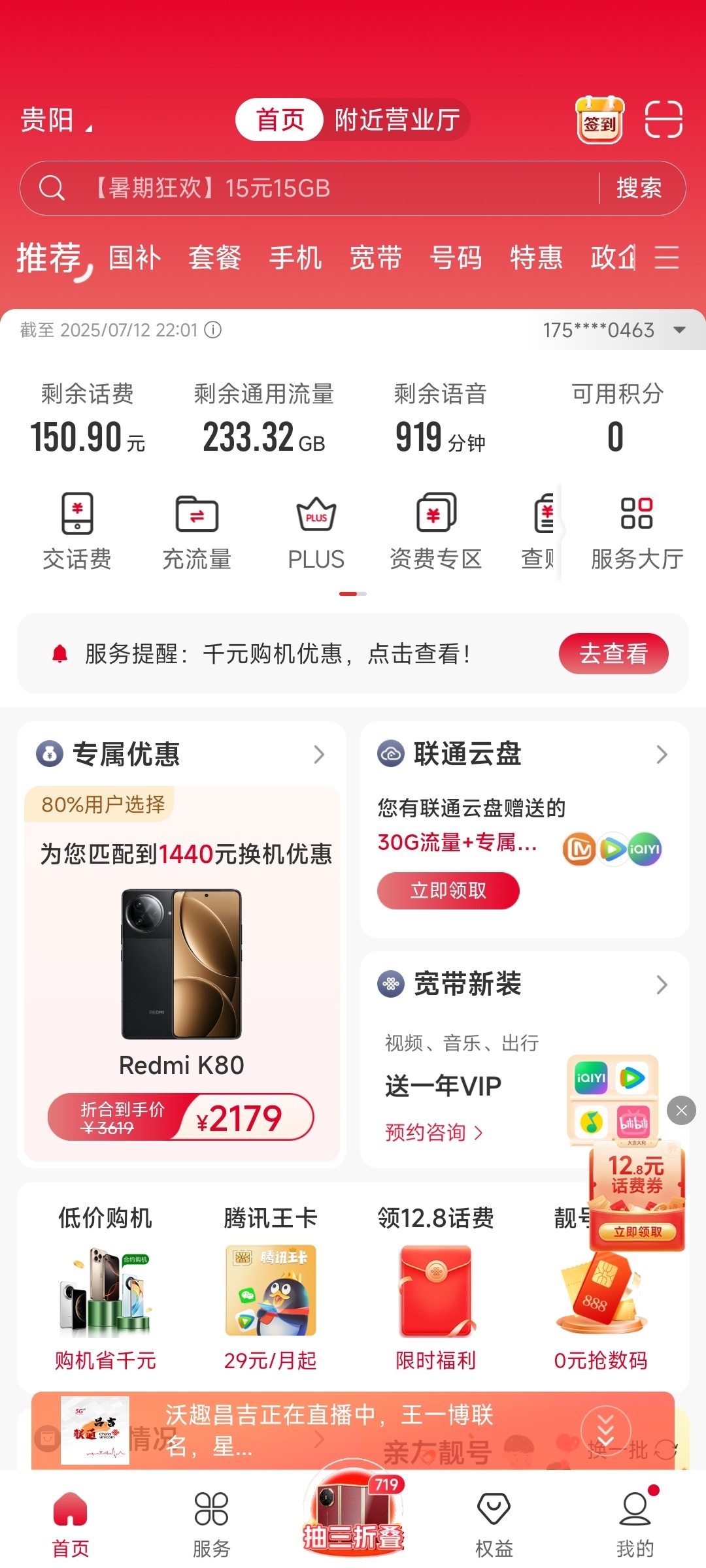This screenshot has width=706, height=1568.
Task: Switch to 附近营业厅 tab
Action: (397, 120)
